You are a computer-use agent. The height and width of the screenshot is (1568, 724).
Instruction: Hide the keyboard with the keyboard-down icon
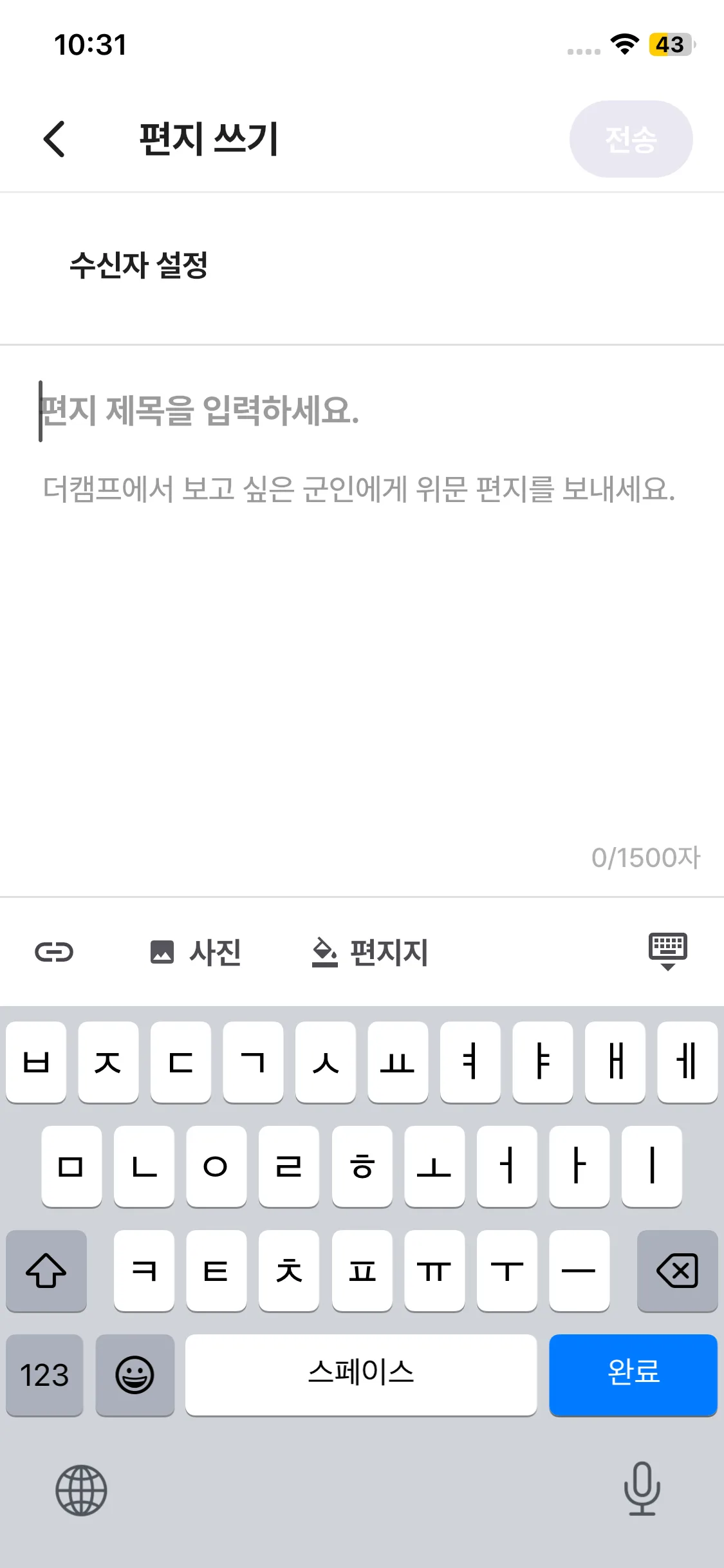pos(667,951)
